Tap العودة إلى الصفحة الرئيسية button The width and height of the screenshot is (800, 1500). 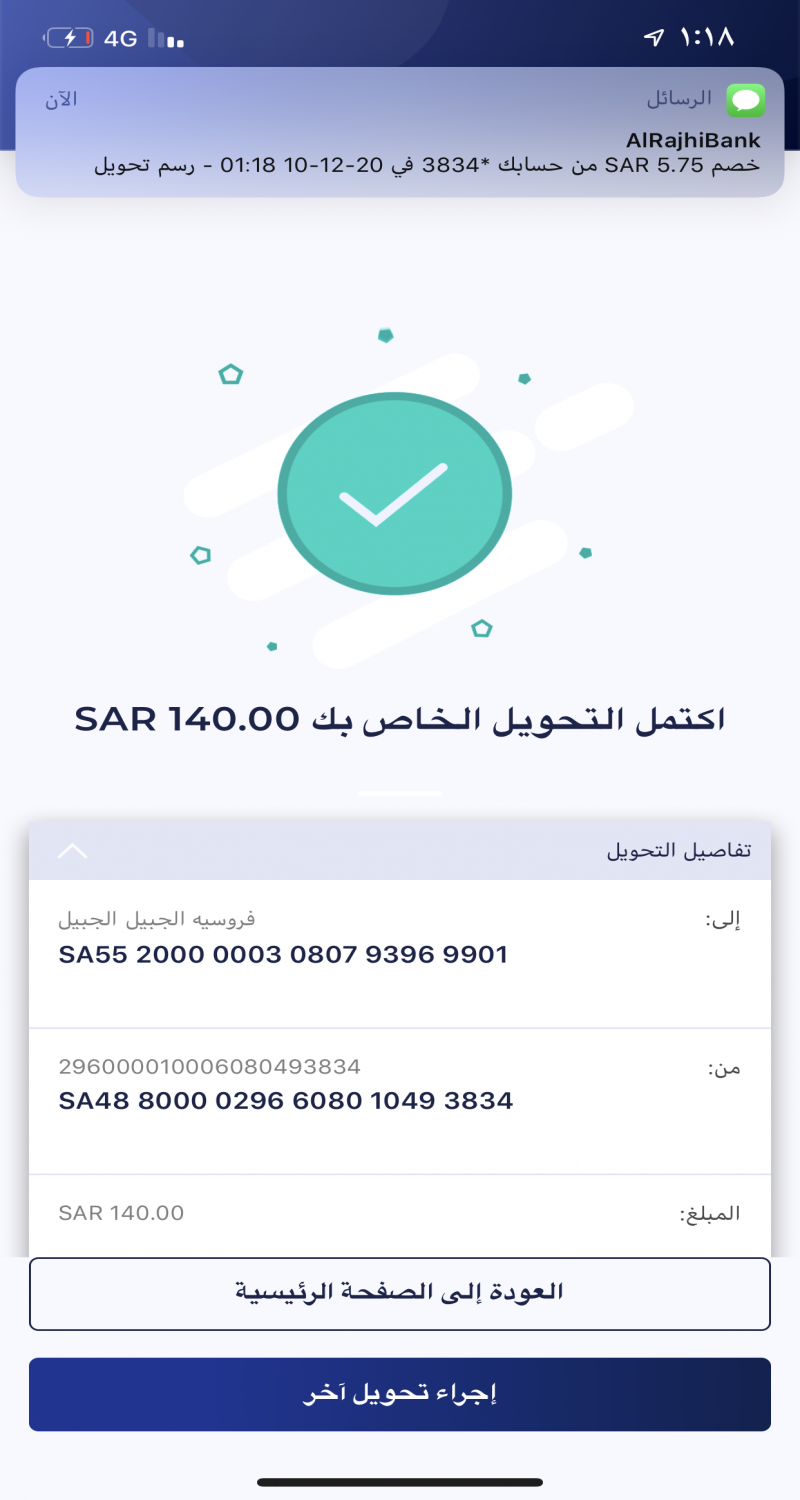[400, 1293]
